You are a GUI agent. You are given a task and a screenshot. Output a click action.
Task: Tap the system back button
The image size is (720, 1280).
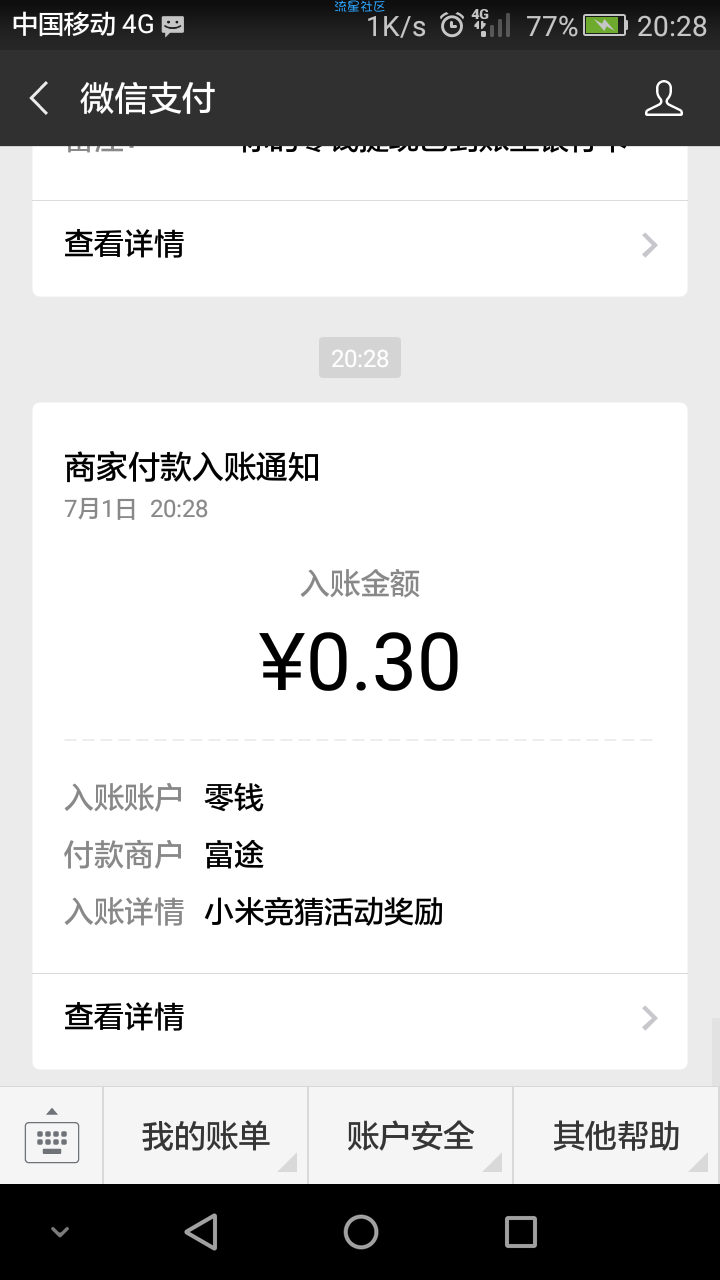(x=201, y=1232)
